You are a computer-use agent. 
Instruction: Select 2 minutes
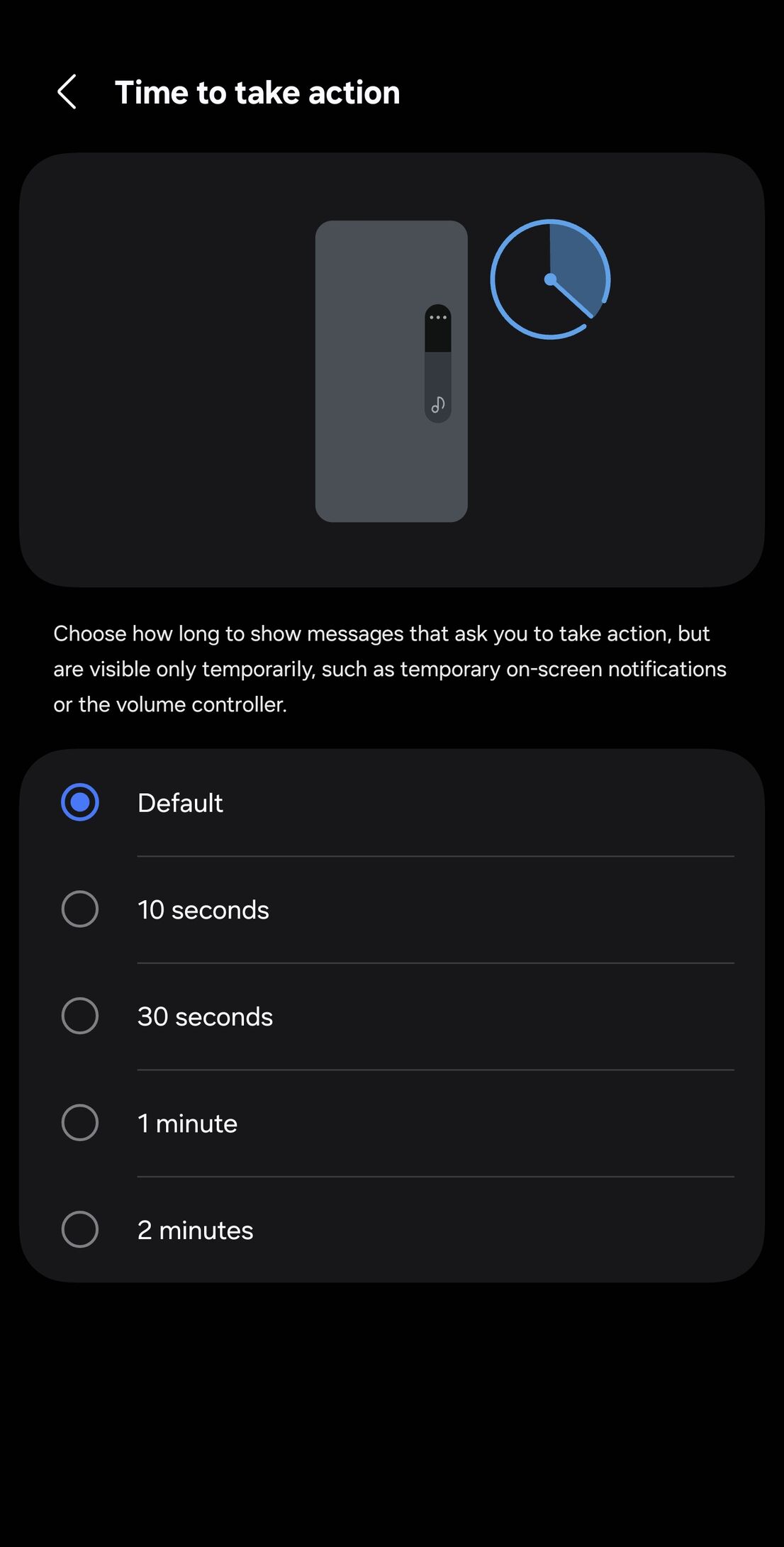click(x=392, y=1230)
